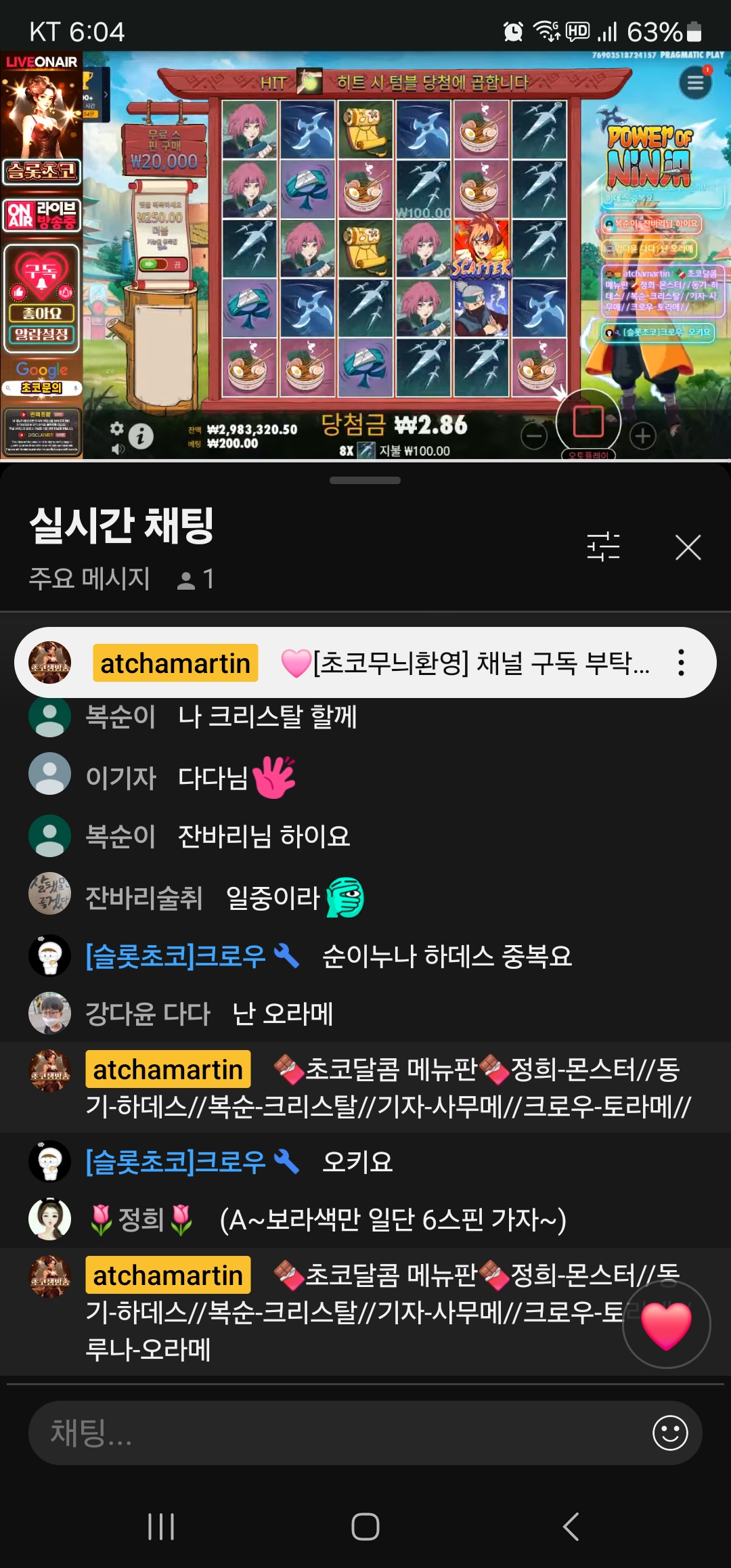
Task: Open the emoji picker
Action: 670,1433
